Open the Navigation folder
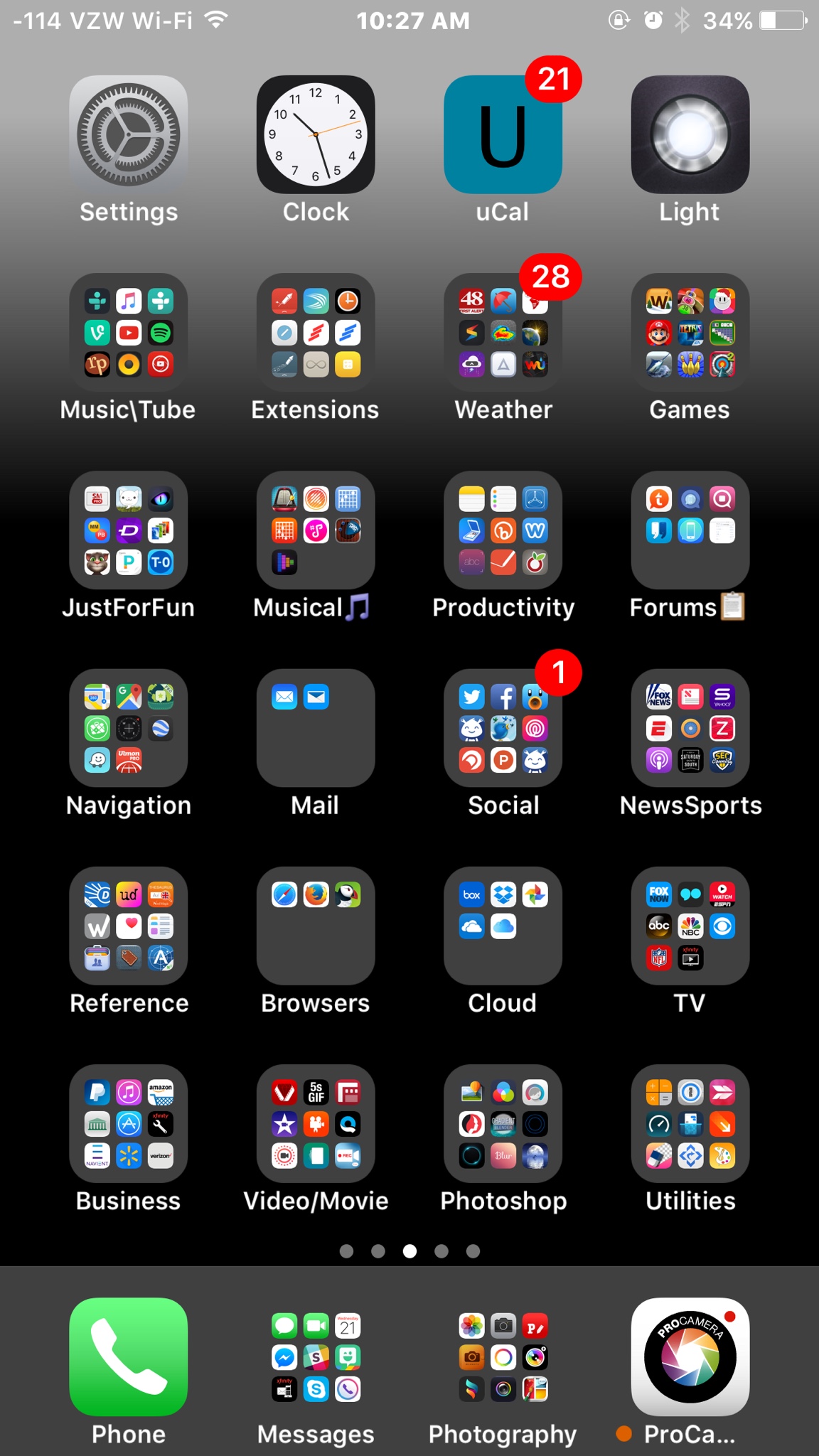The height and width of the screenshot is (1456, 819). pos(129,728)
